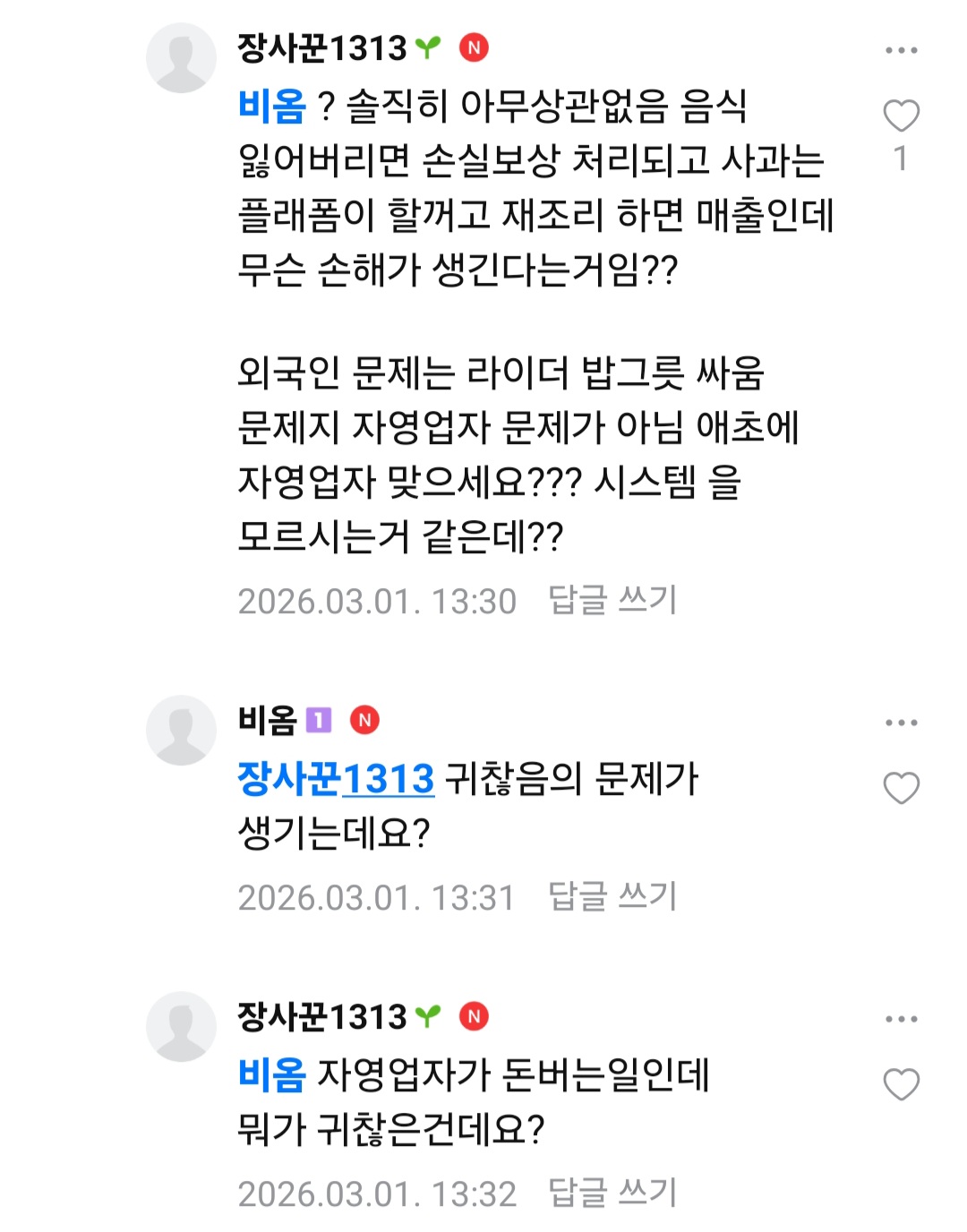
Task: Like 장사꾼1313's 13:32 comment
Action: click(x=901, y=1084)
